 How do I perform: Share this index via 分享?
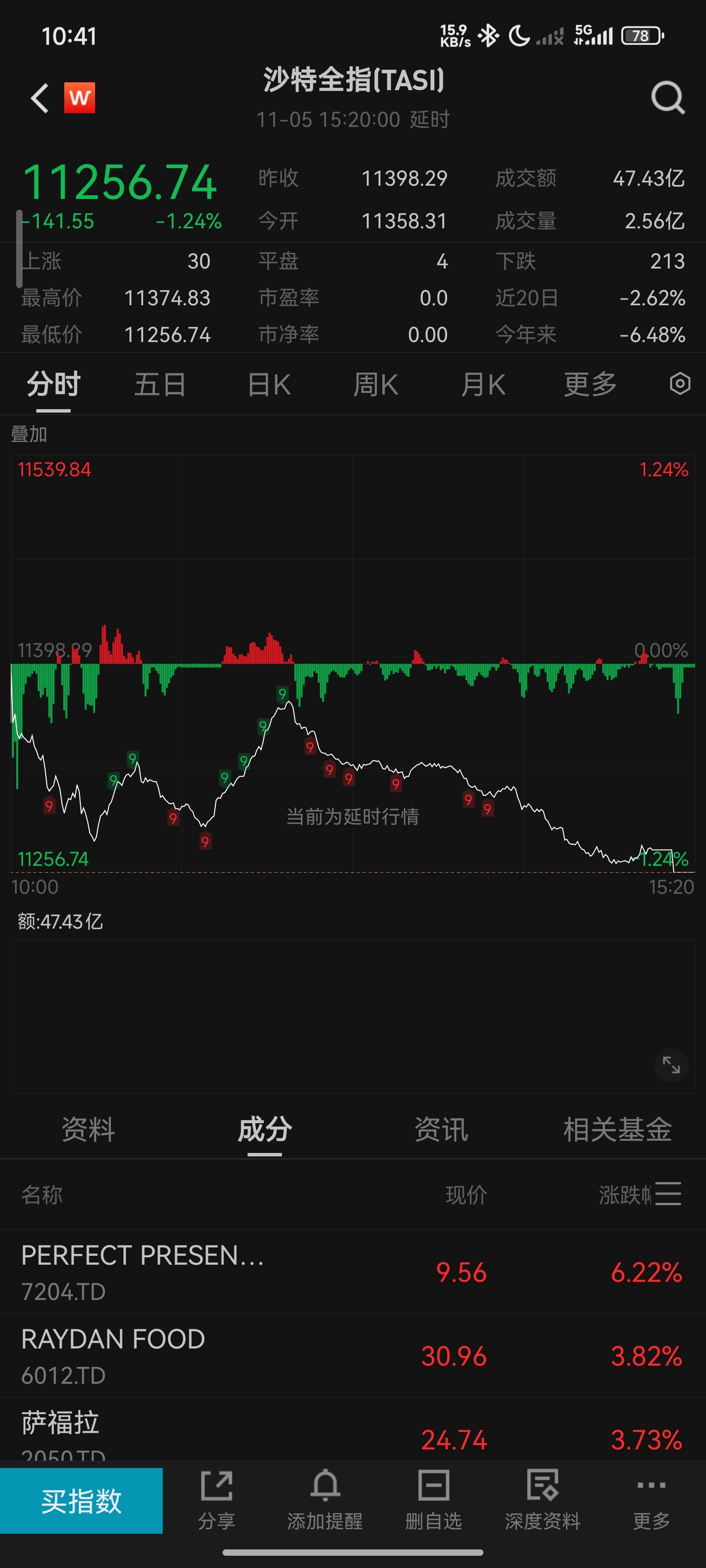[x=217, y=1500]
